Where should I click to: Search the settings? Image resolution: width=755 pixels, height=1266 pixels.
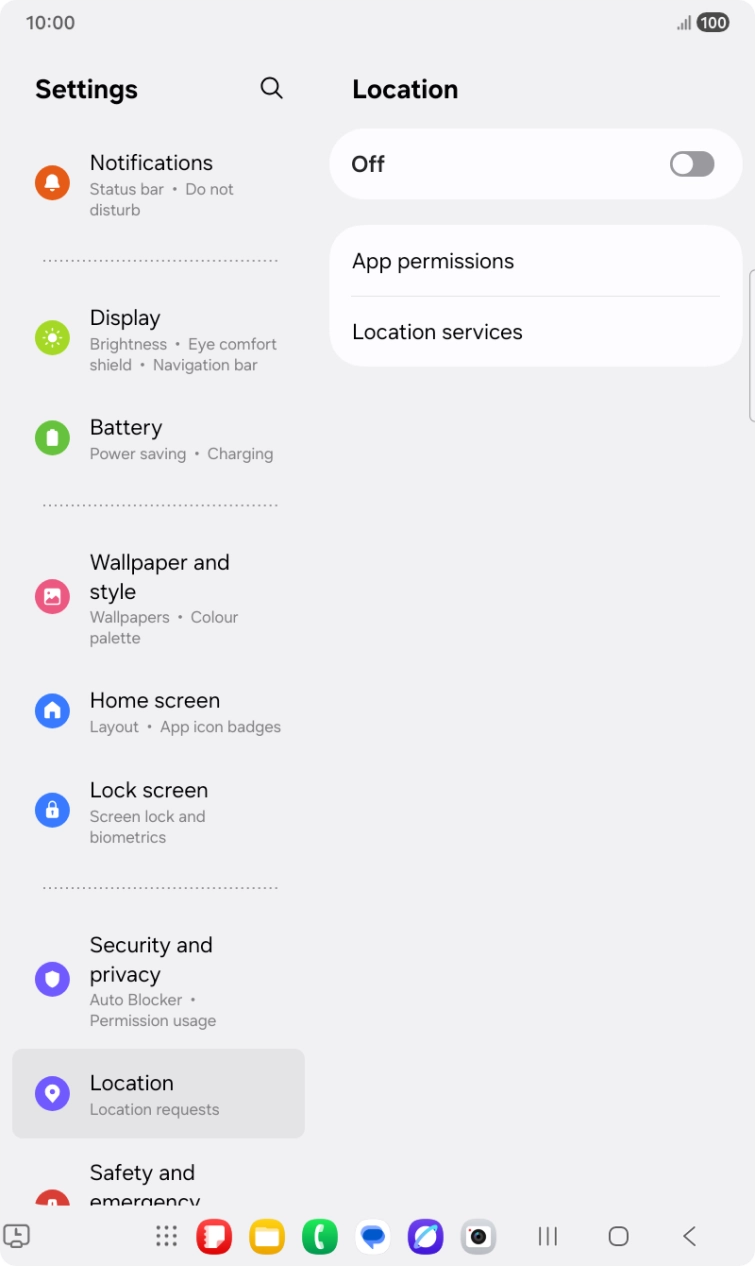tap(271, 88)
